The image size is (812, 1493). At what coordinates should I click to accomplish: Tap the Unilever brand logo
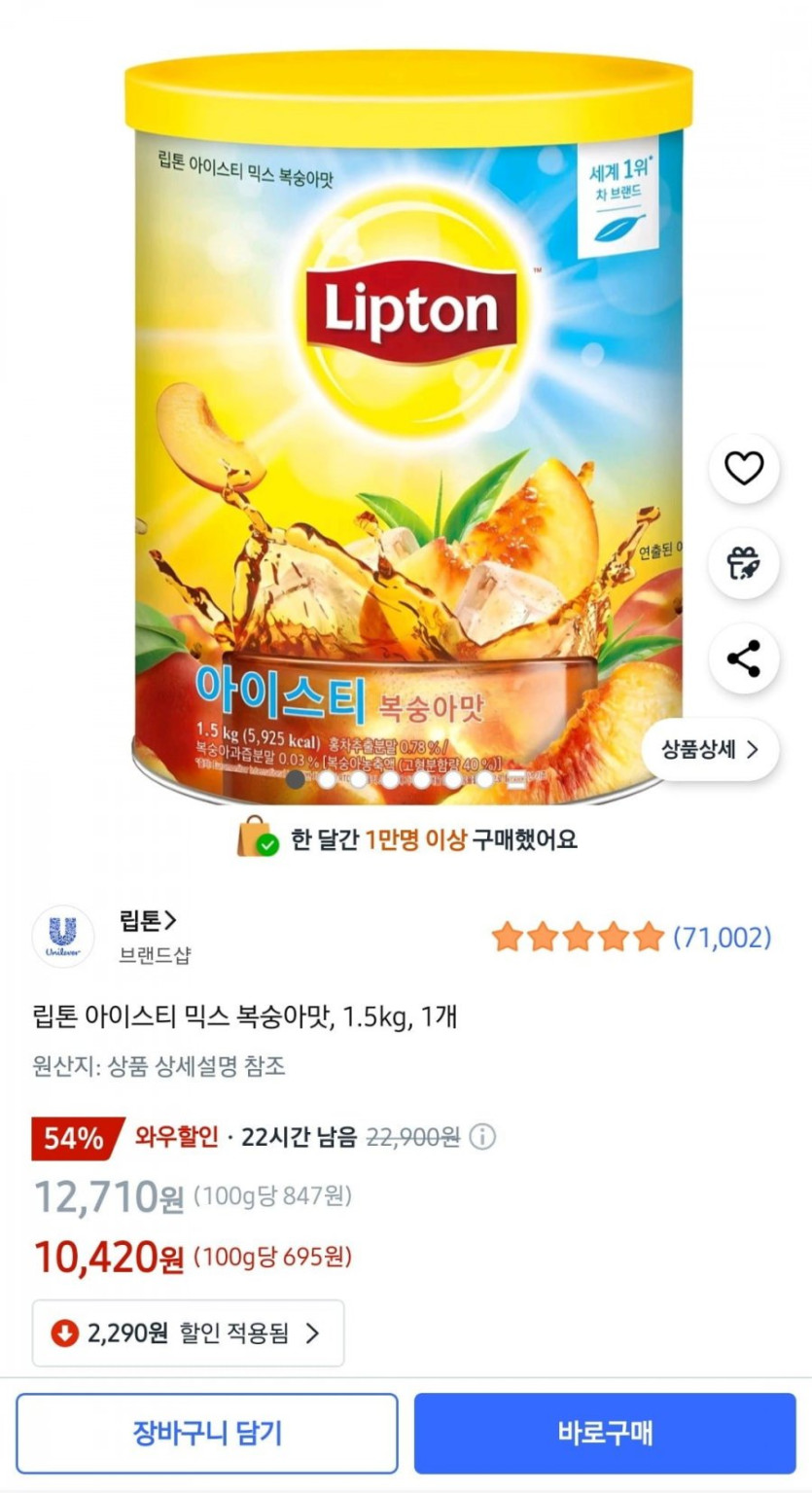point(62,937)
